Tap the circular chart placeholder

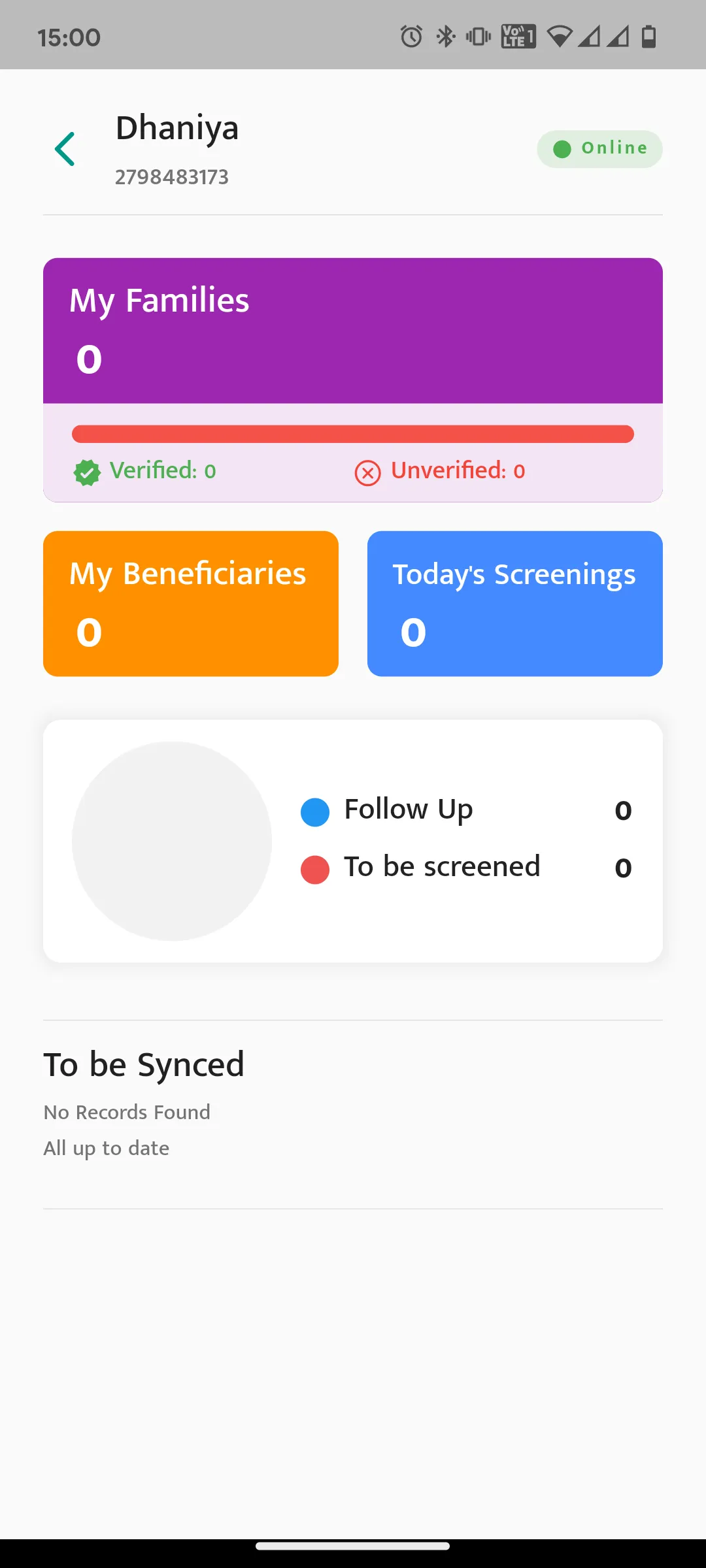point(171,842)
